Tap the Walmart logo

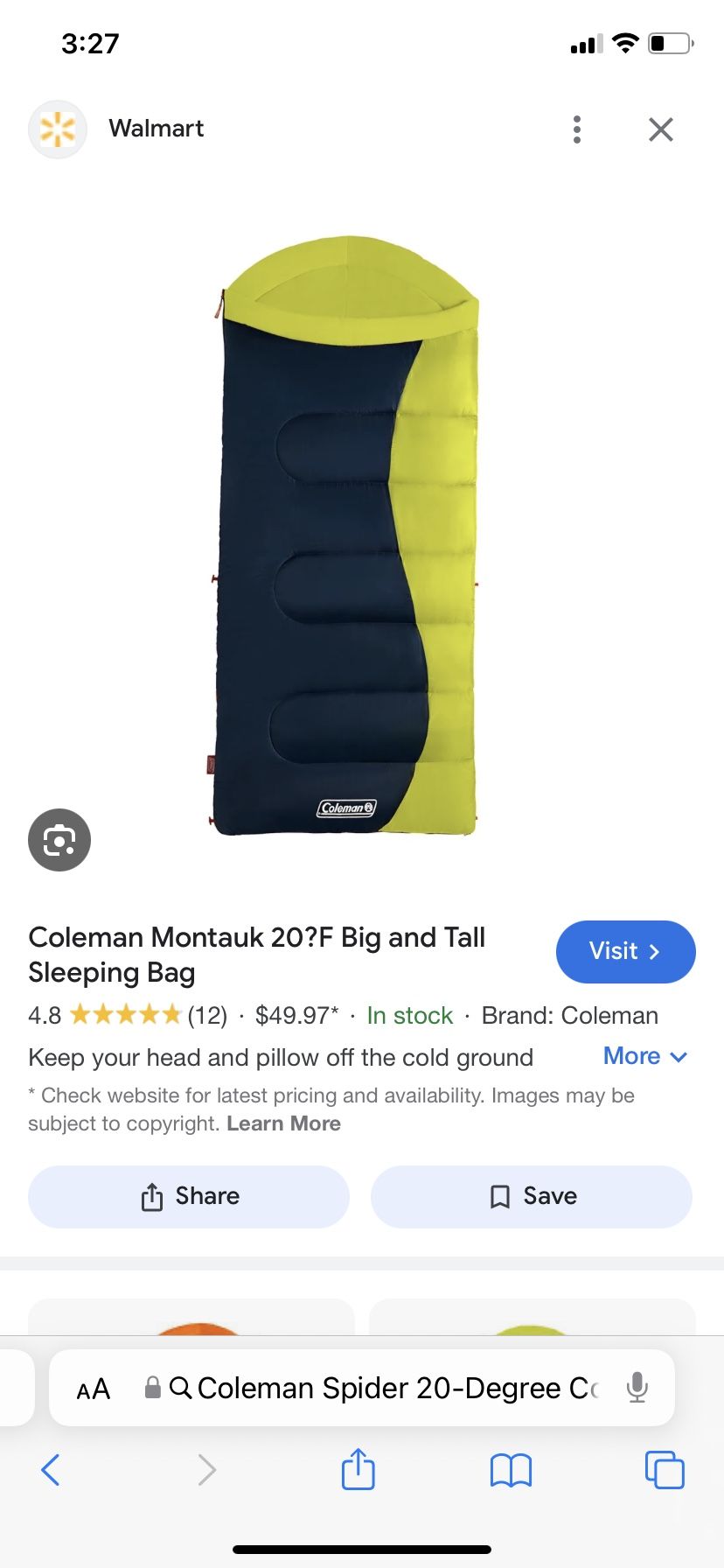(57, 129)
